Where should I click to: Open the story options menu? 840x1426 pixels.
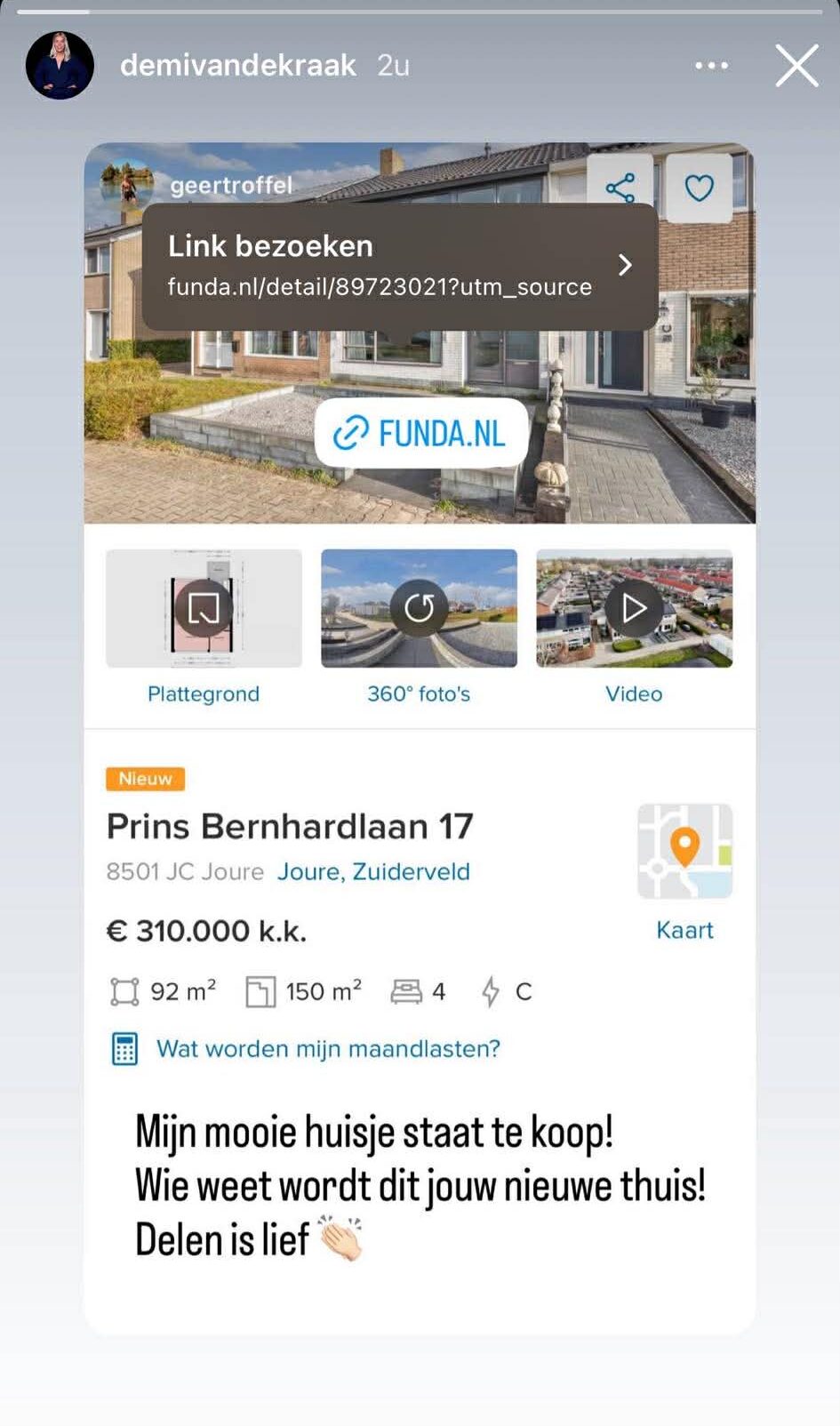click(711, 66)
